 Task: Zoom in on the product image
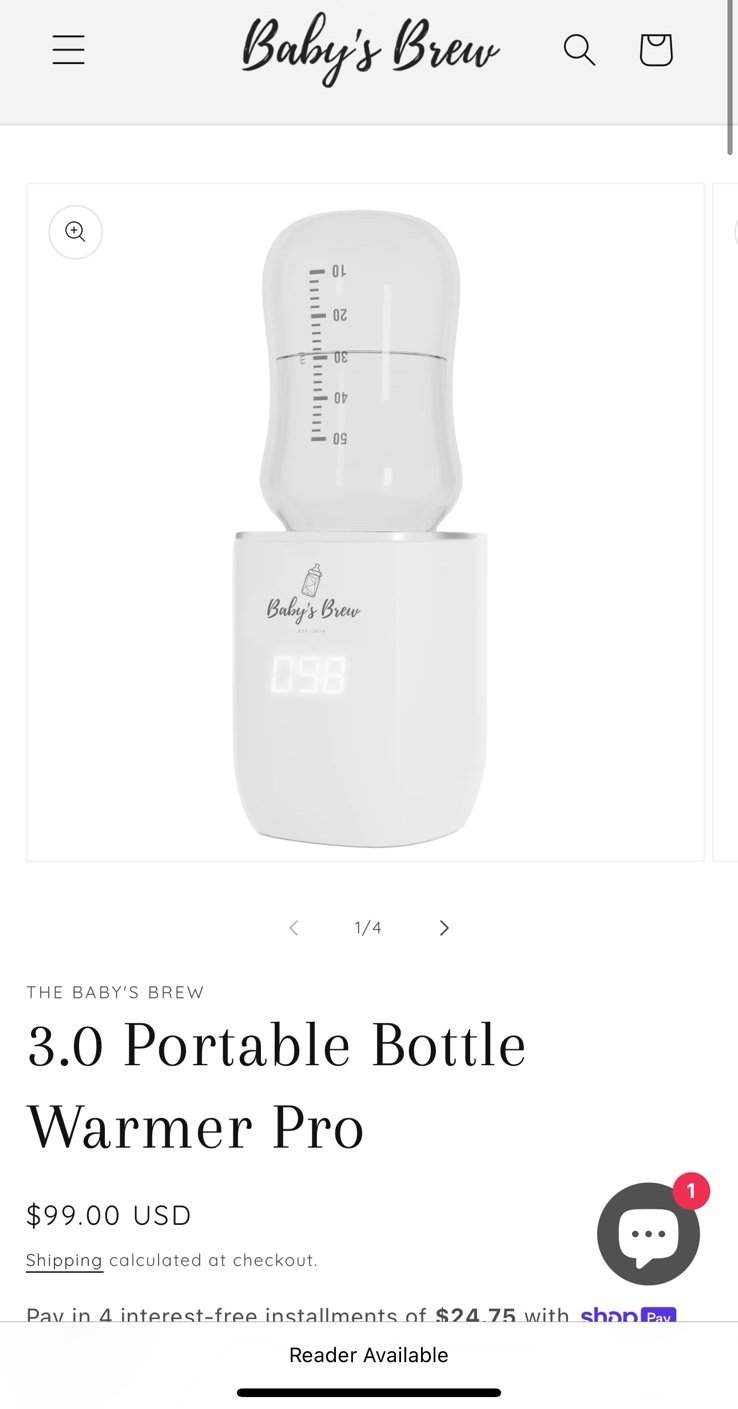[75, 232]
